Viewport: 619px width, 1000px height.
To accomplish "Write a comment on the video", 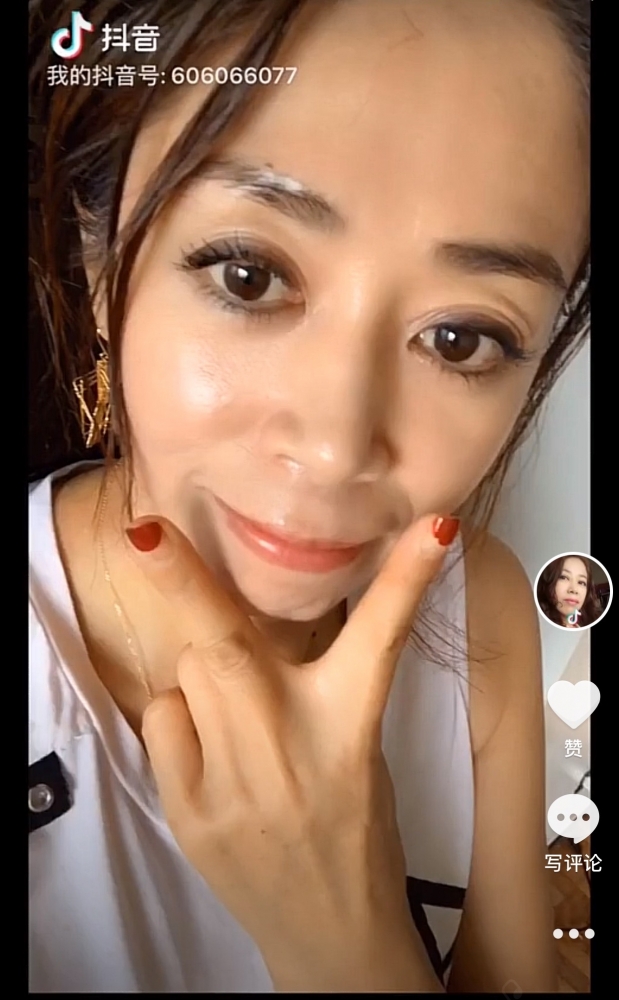I will coord(573,821).
